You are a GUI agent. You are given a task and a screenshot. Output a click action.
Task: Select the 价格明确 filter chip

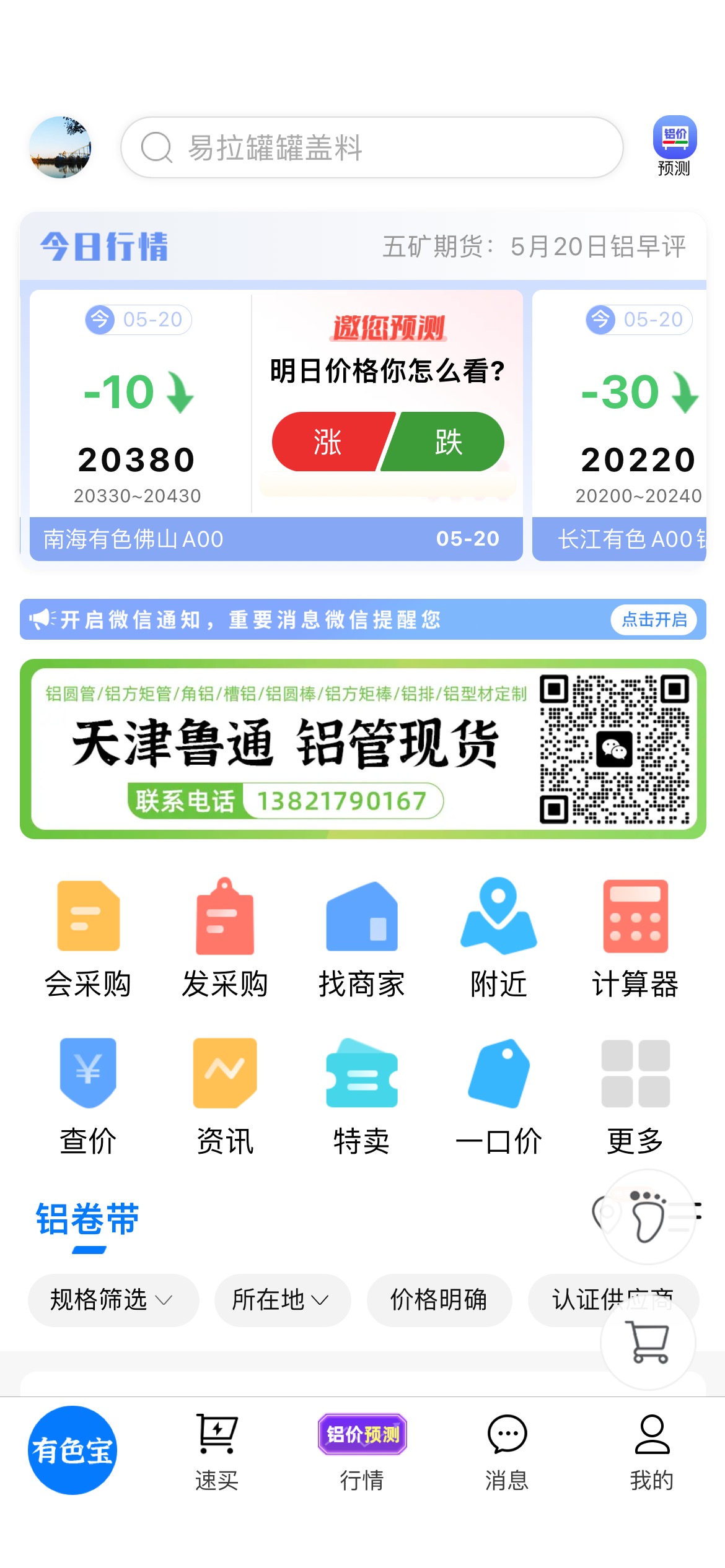pyautogui.click(x=439, y=1299)
